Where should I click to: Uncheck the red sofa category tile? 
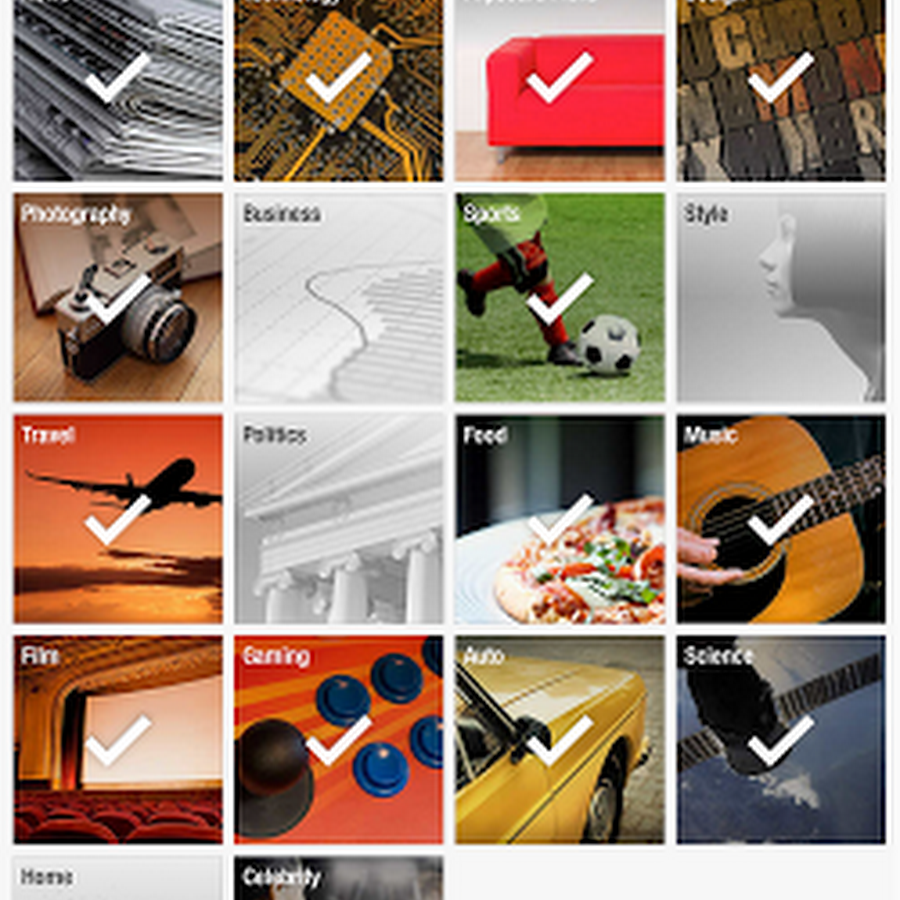tap(559, 88)
